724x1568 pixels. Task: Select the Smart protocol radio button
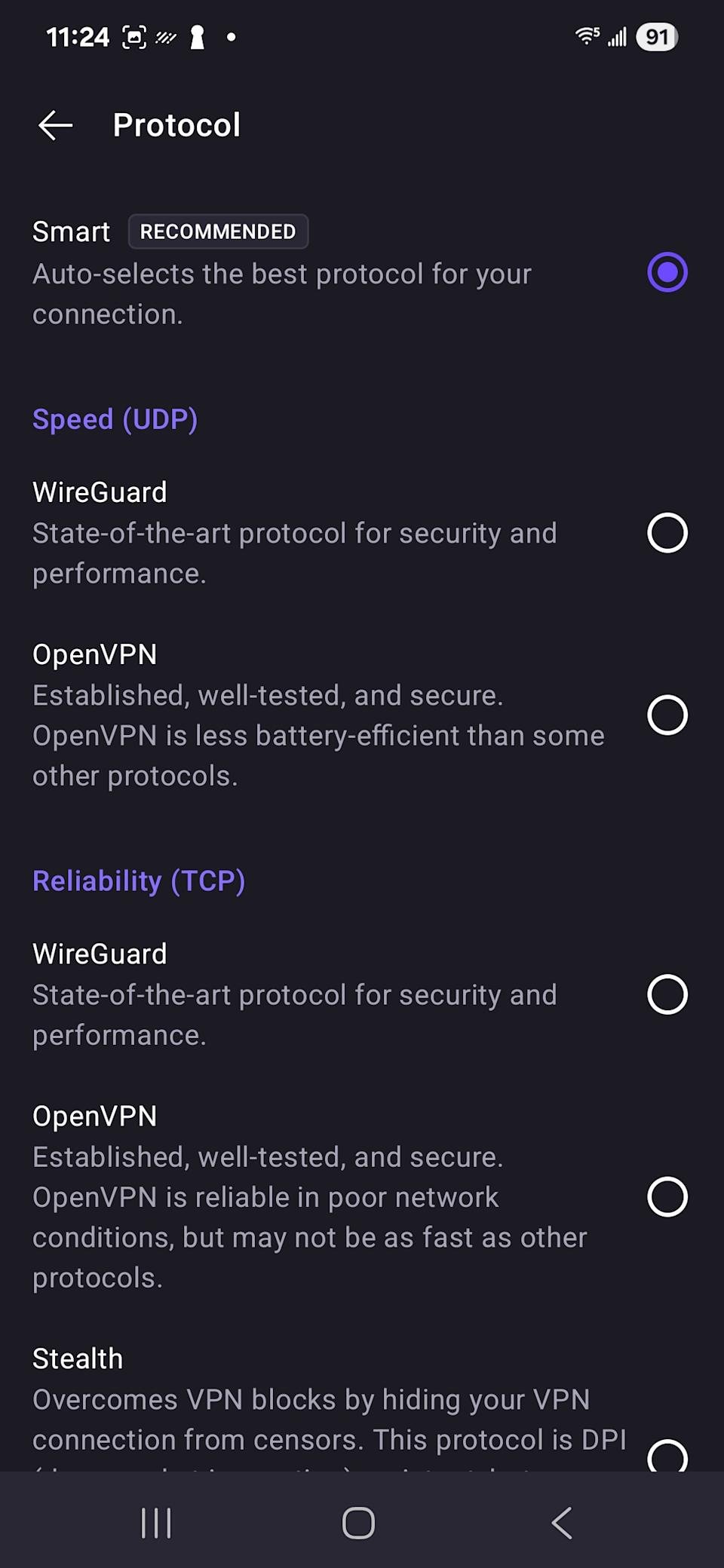click(667, 273)
